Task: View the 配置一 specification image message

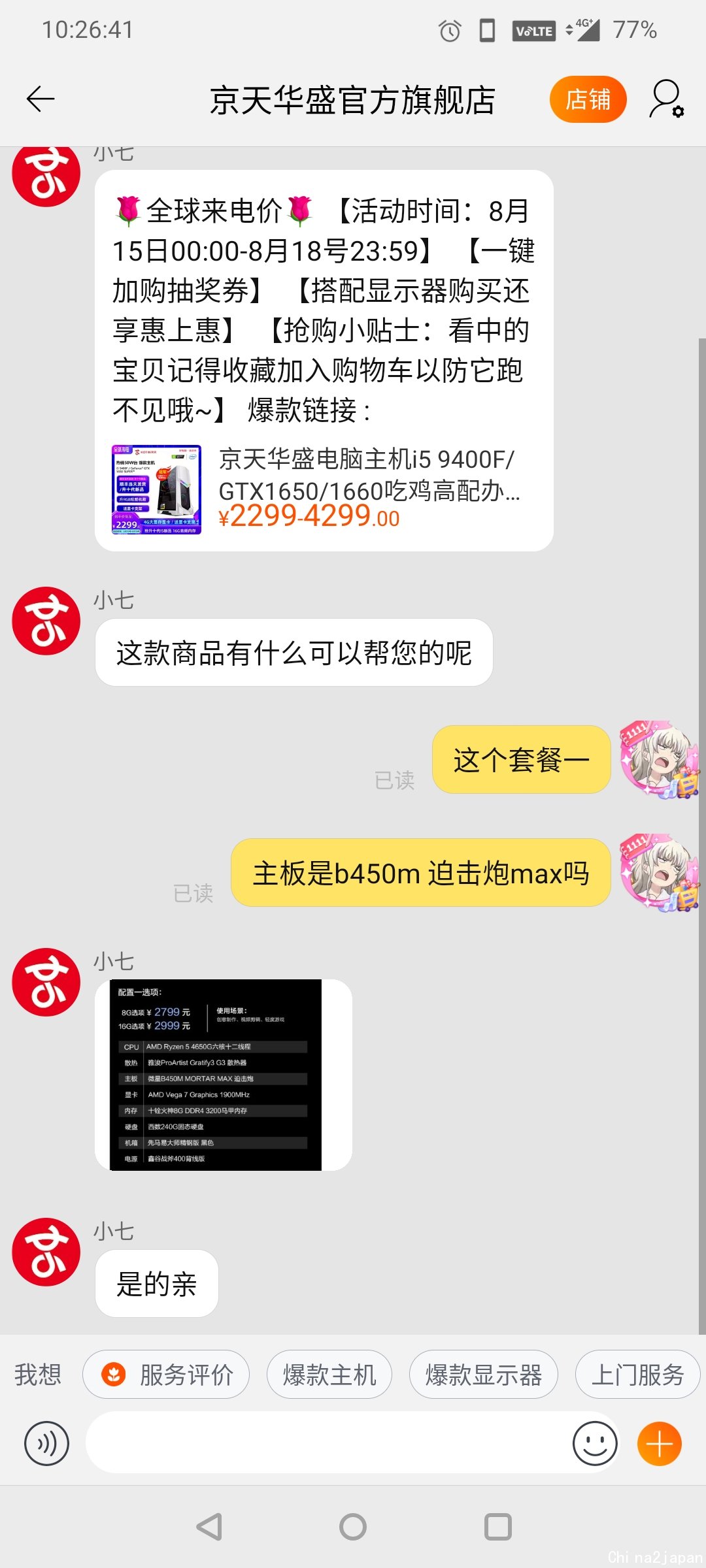Action: coord(224,1075)
